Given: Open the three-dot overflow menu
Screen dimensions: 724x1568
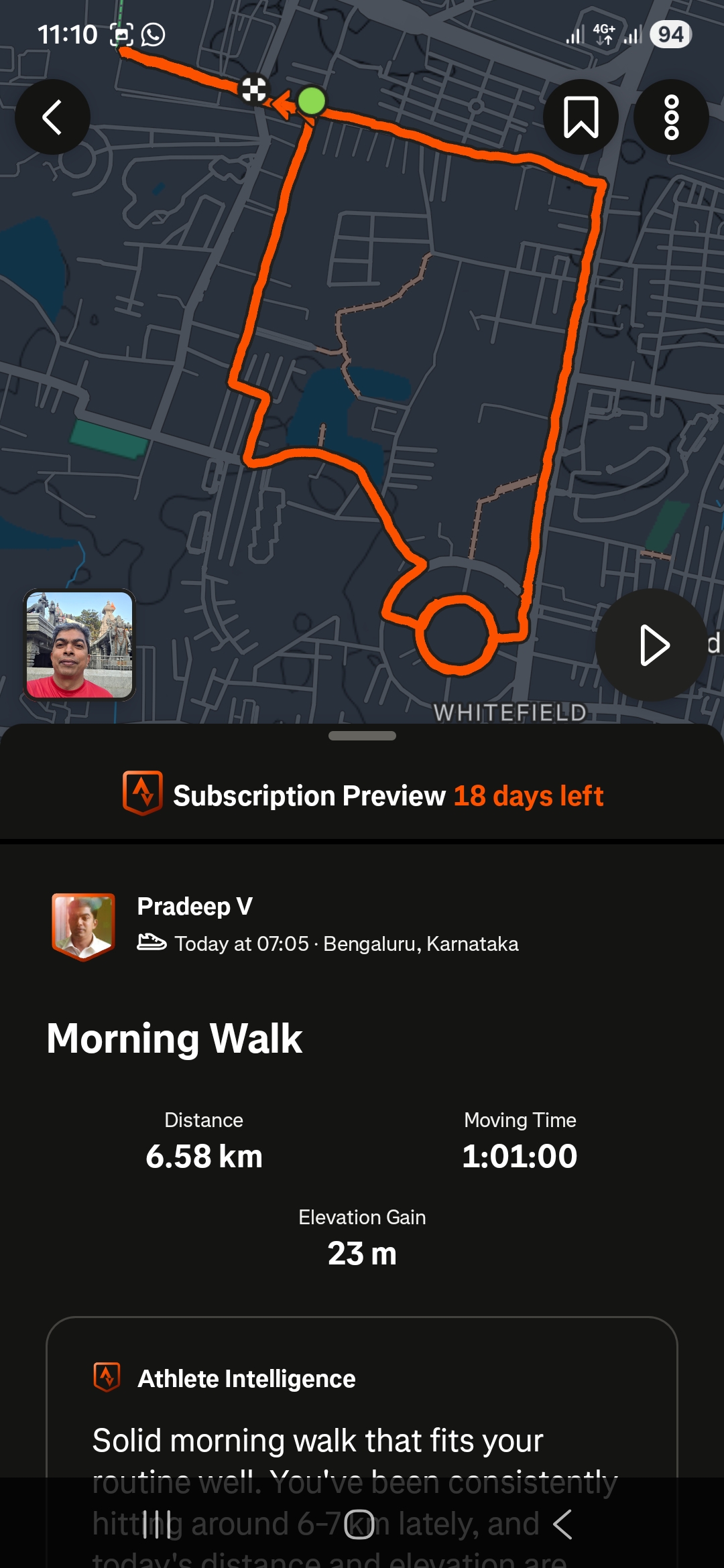Looking at the screenshot, I should [671, 117].
